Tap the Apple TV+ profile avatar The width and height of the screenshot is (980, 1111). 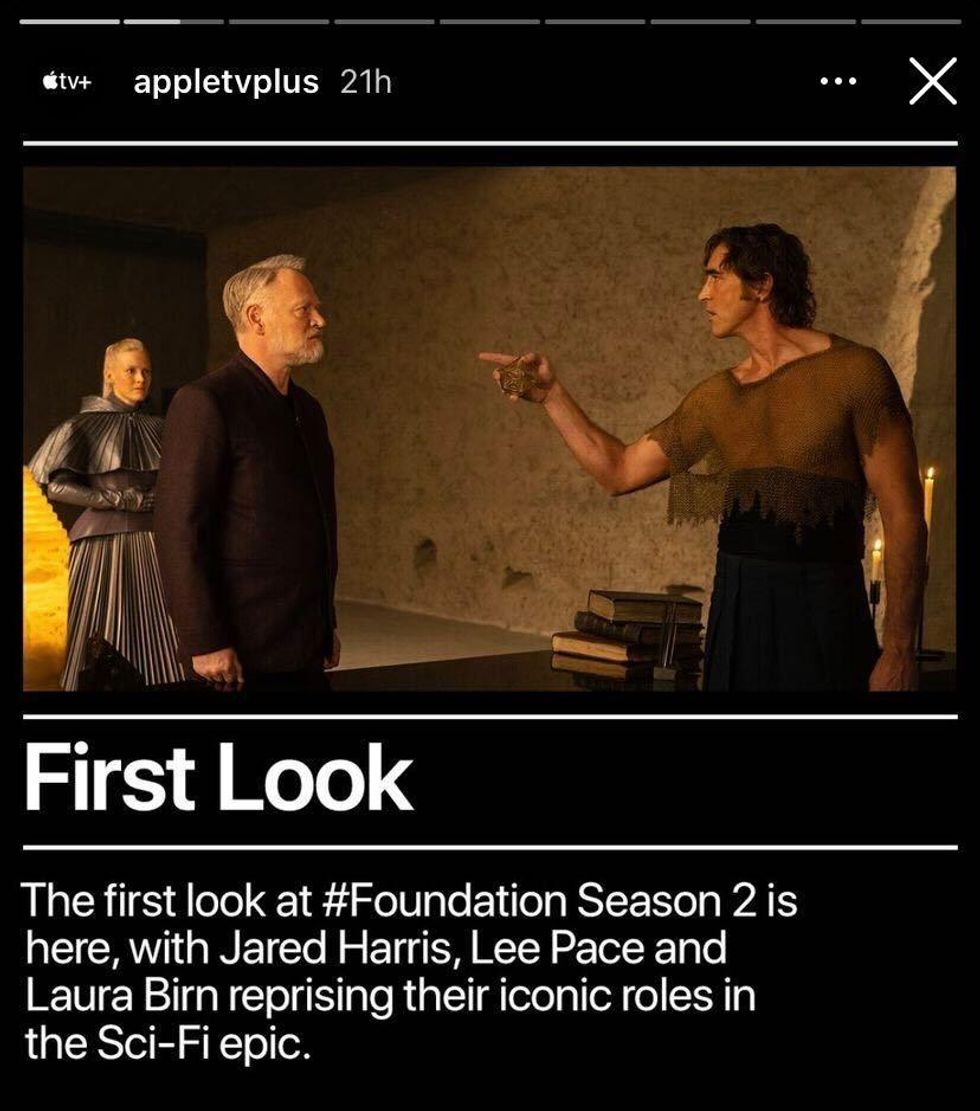coord(67,82)
